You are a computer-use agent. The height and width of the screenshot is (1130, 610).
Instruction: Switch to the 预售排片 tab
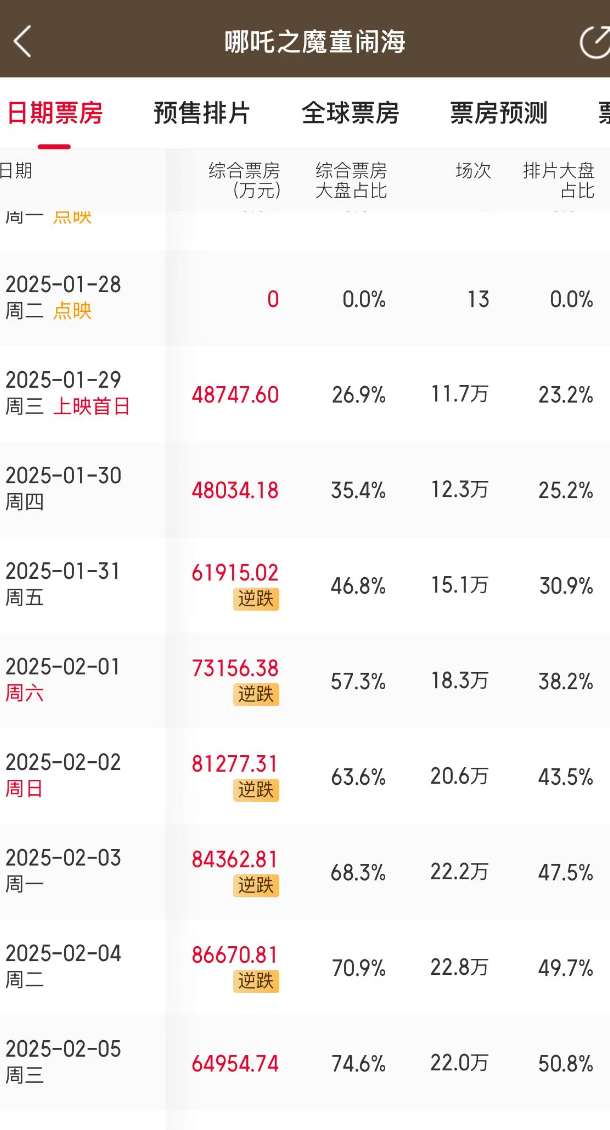tap(201, 113)
